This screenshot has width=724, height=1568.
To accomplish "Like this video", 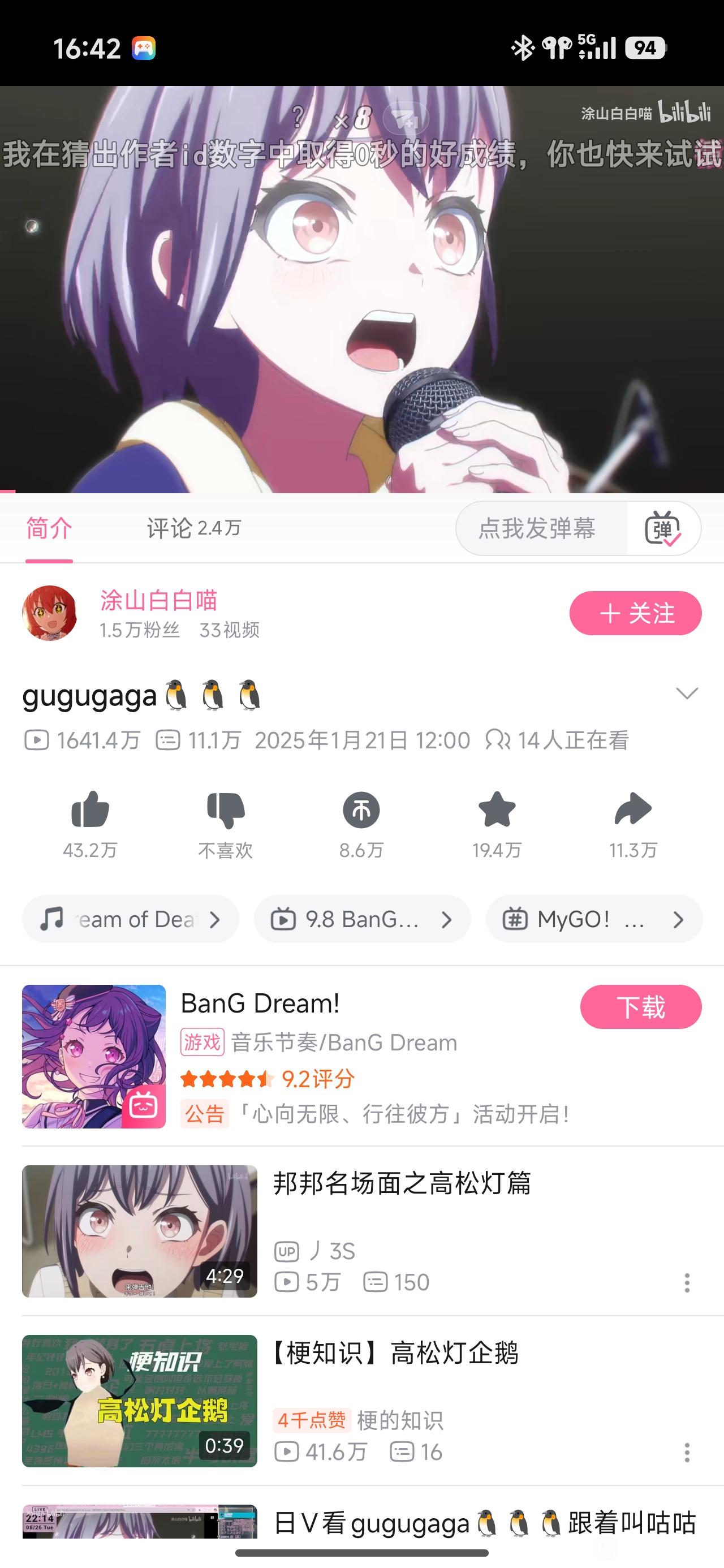I will click(x=90, y=811).
